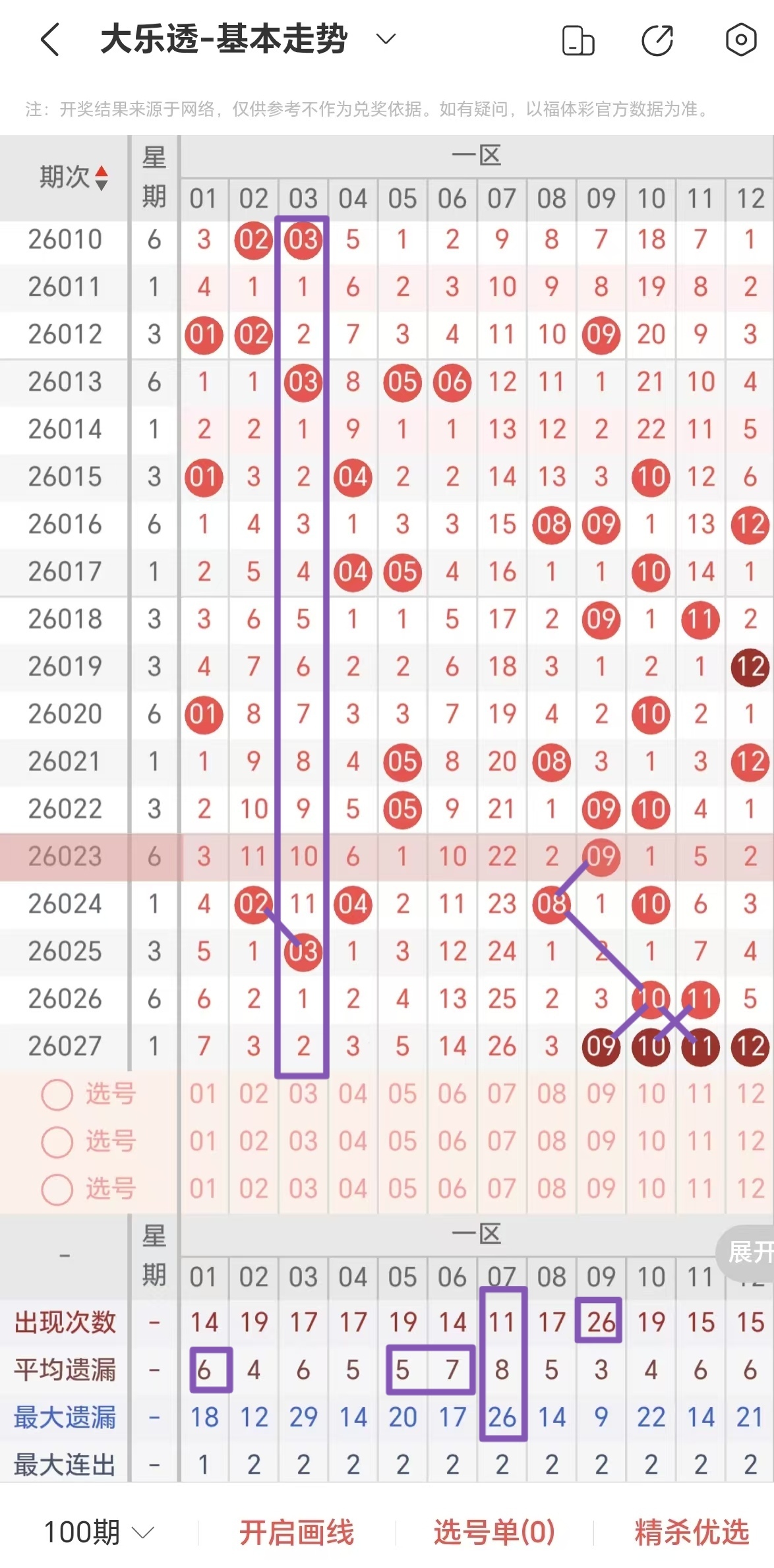Go back using the top-left arrow
Screen dimensions: 774x1568
coord(51,40)
